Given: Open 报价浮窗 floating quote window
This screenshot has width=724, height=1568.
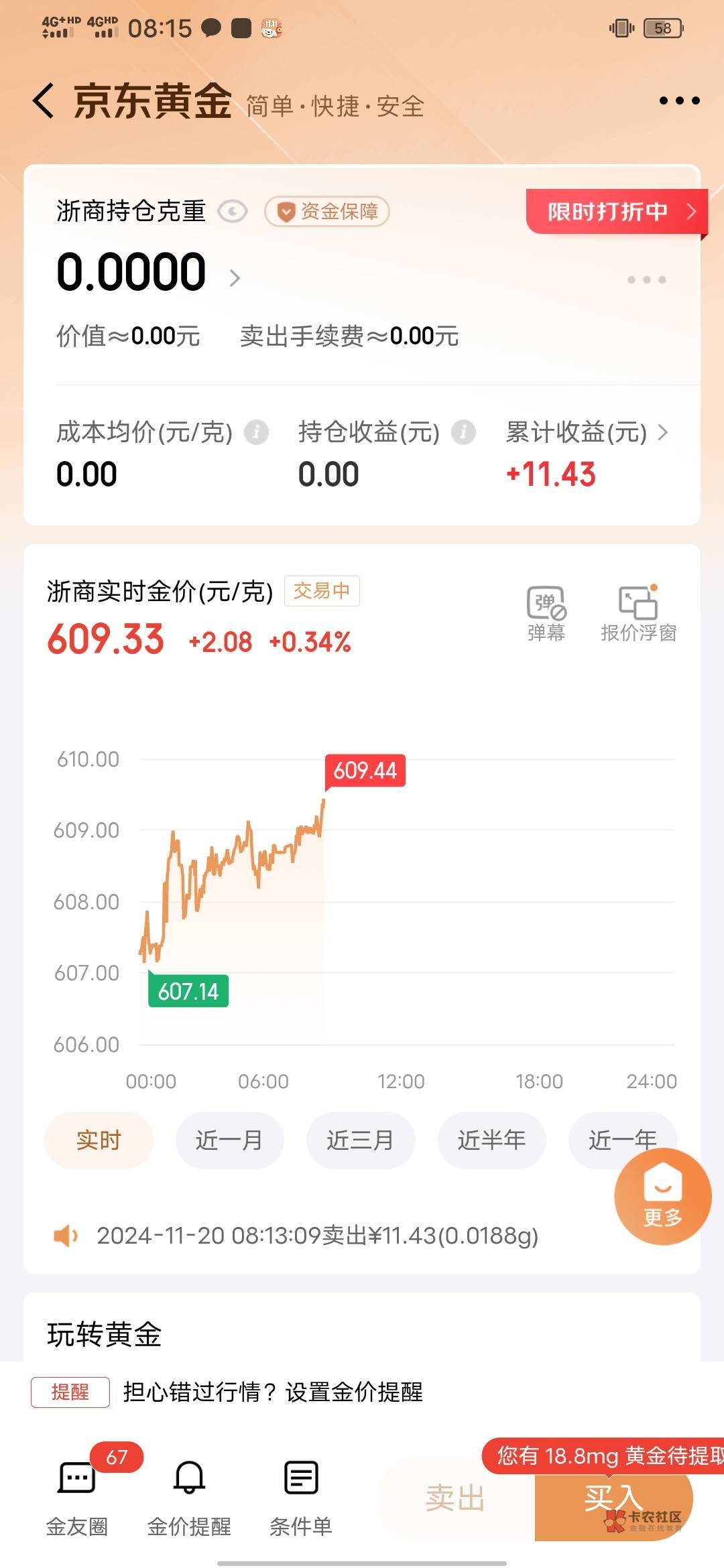Looking at the screenshot, I should (x=638, y=613).
